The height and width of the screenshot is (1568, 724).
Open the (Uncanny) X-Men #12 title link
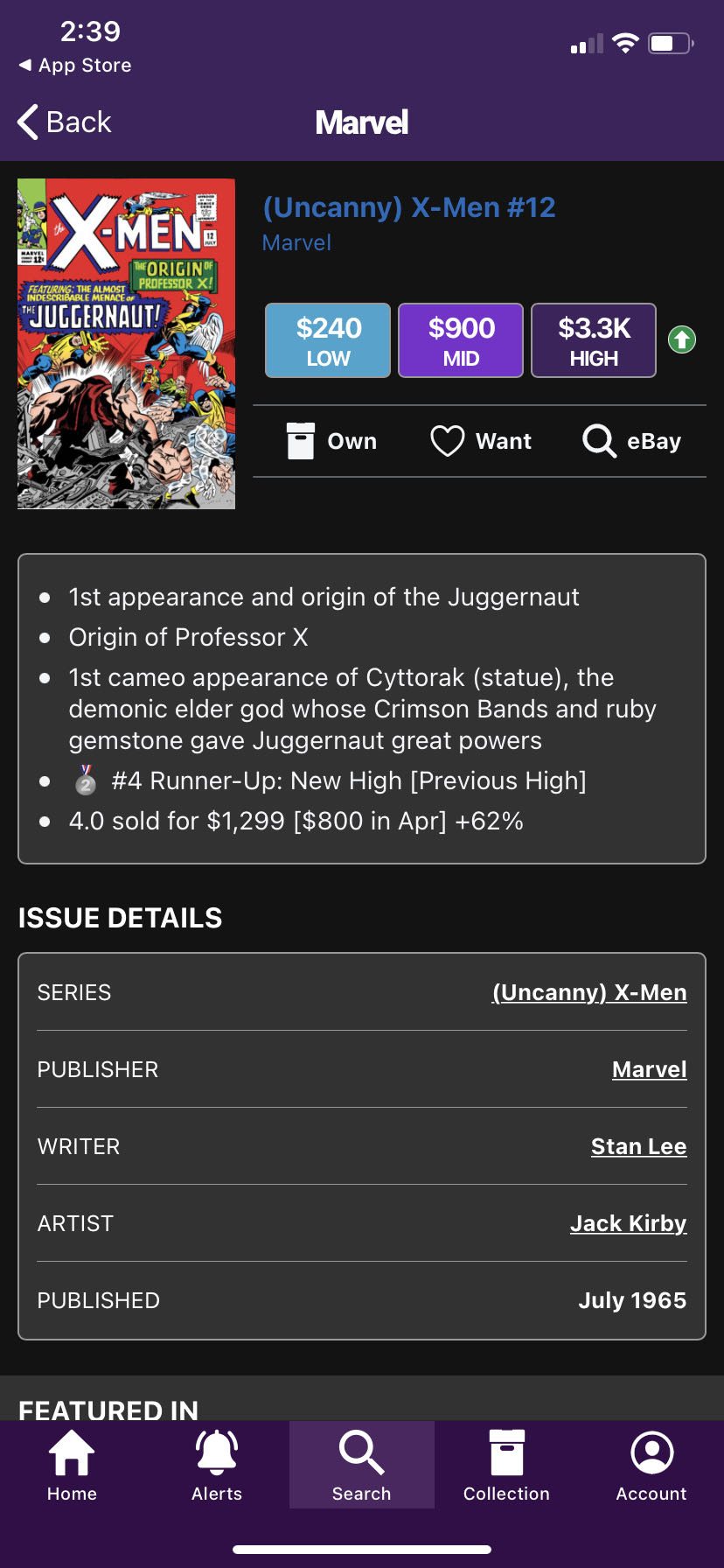pyautogui.click(x=409, y=207)
